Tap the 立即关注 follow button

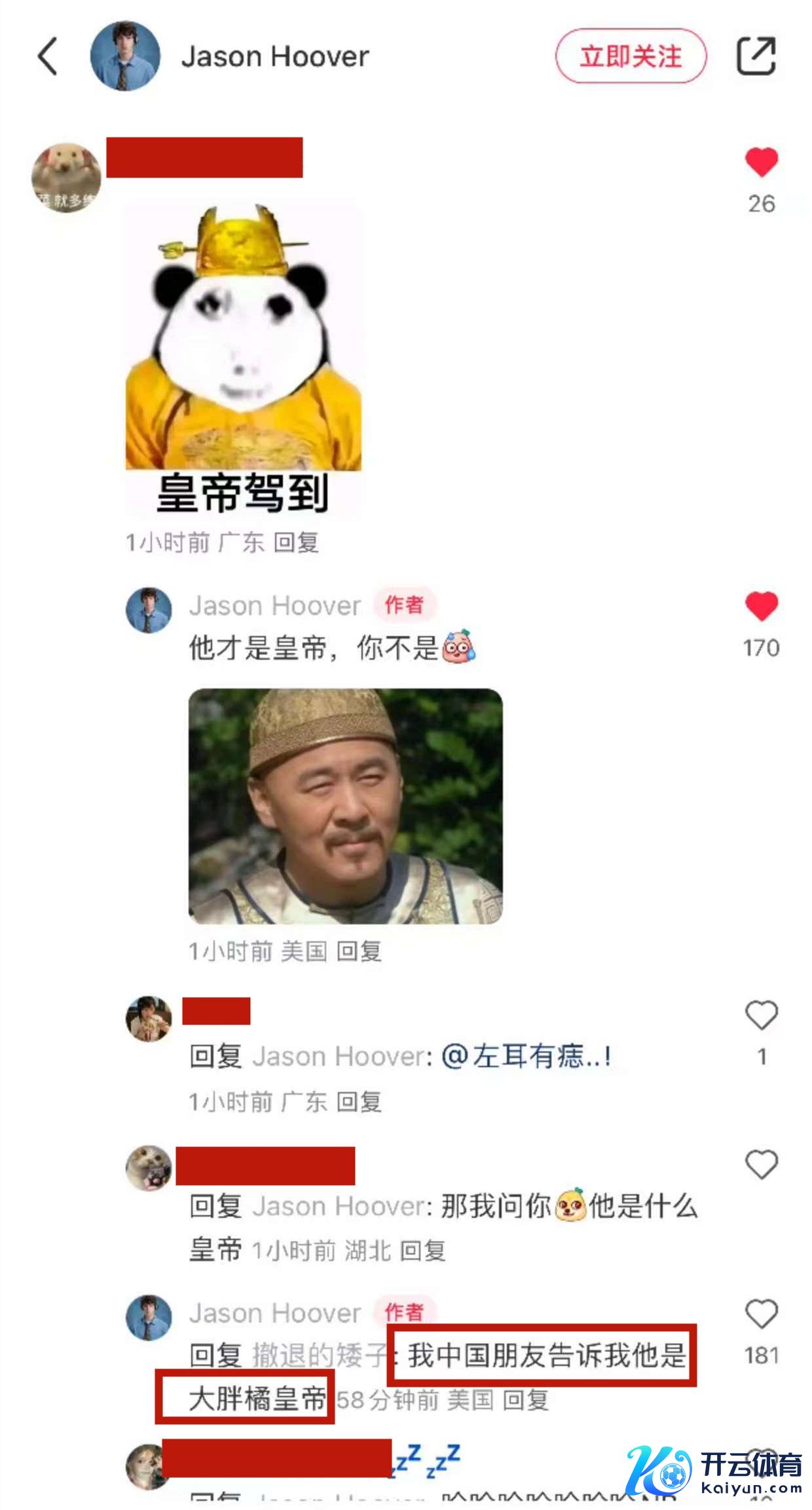(x=630, y=56)
